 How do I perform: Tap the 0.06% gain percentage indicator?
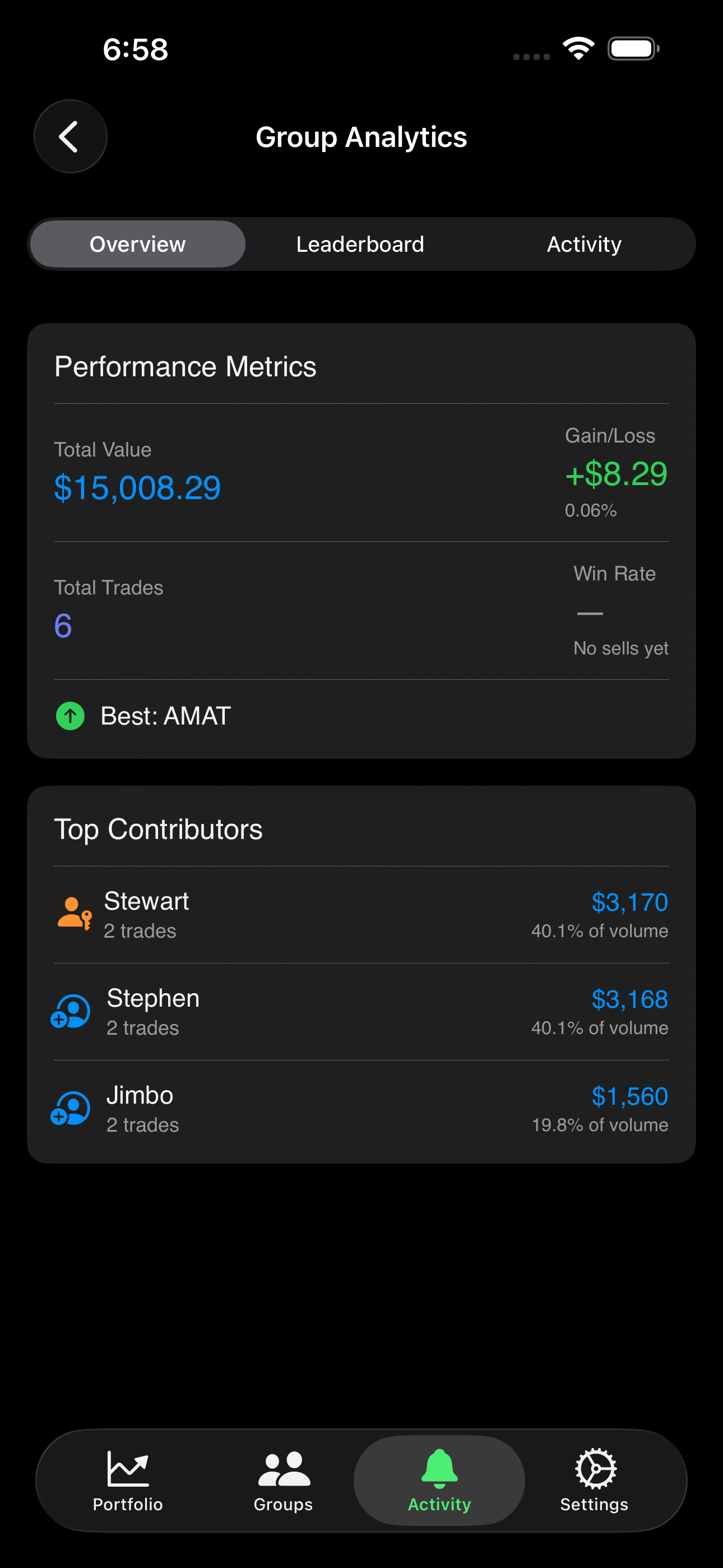(590, 511)
